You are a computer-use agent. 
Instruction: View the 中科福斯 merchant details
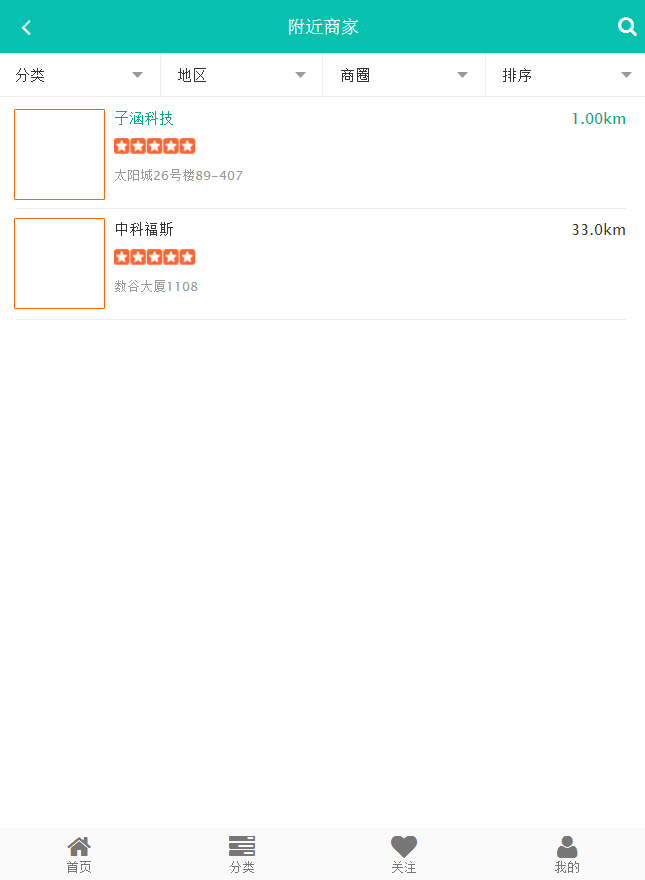(144, 230)
